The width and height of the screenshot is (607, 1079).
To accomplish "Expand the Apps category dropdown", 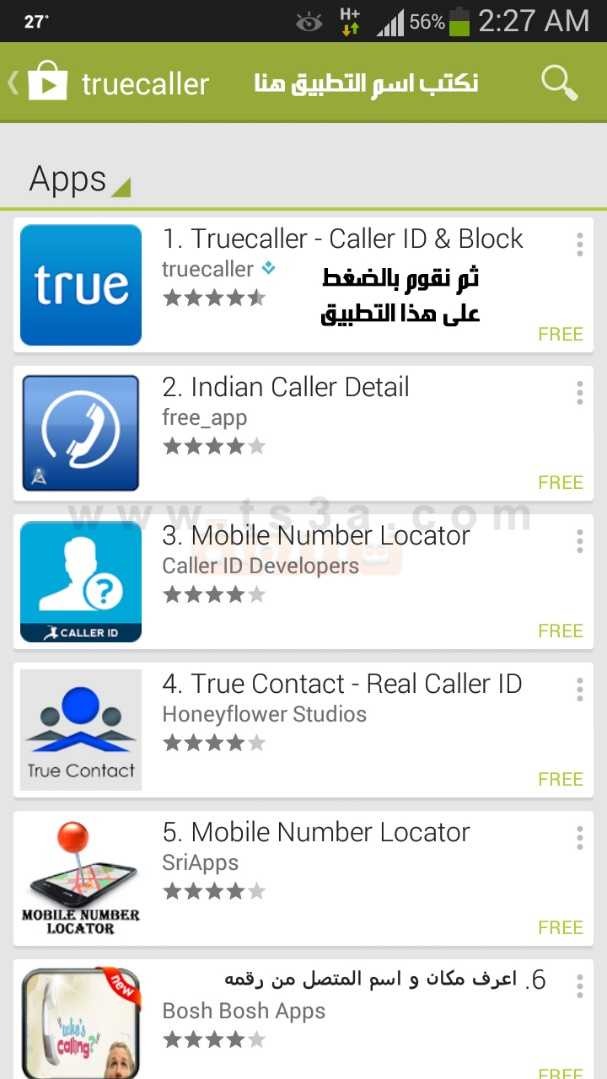I will pyautogui.click(x=79, y=180).
